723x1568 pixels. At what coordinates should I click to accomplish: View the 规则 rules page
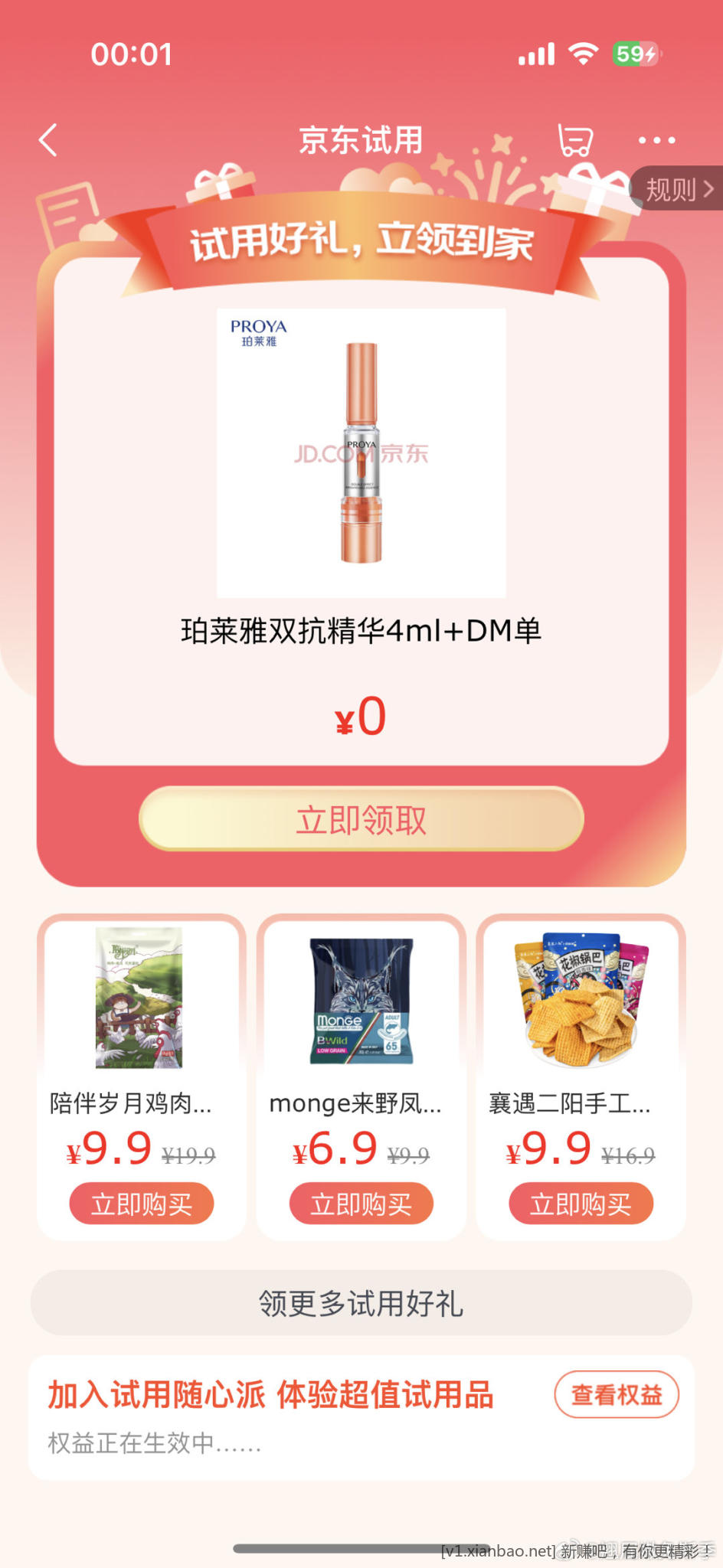click(x=678, y=189)
